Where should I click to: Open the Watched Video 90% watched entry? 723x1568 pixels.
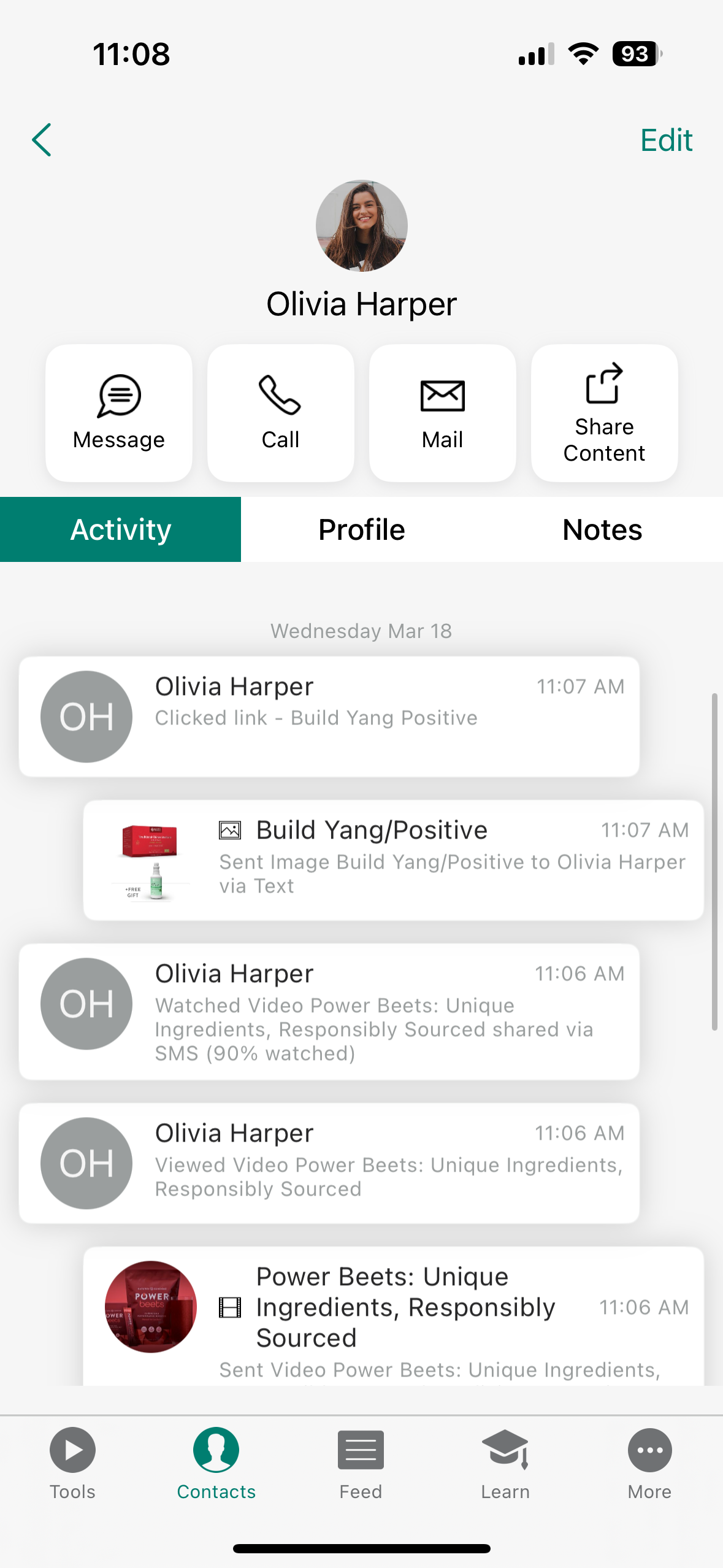point(329,1012)
